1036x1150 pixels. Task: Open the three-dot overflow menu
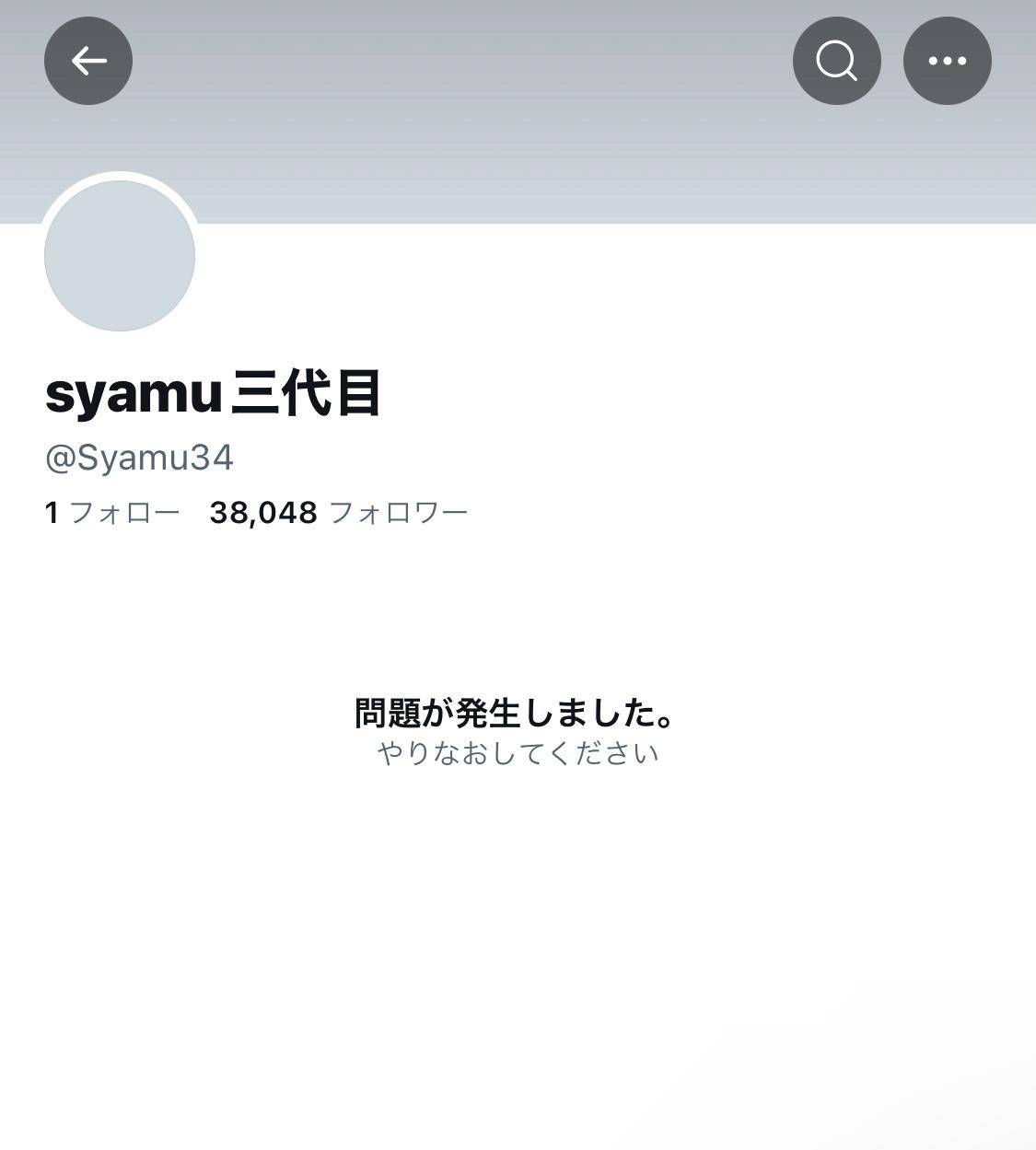(947, 61)
